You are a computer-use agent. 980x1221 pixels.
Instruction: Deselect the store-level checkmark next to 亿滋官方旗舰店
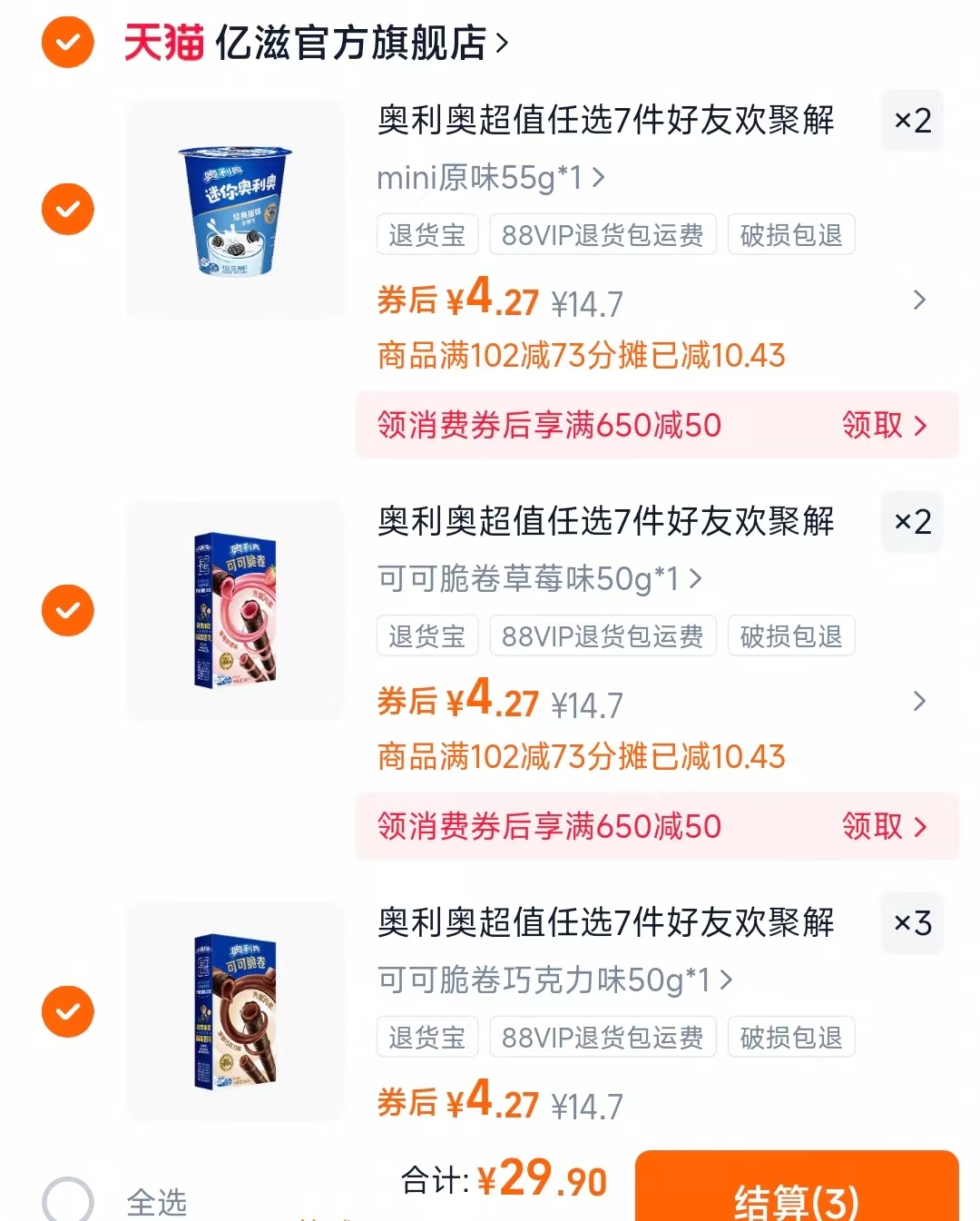[x=66, y=42]
